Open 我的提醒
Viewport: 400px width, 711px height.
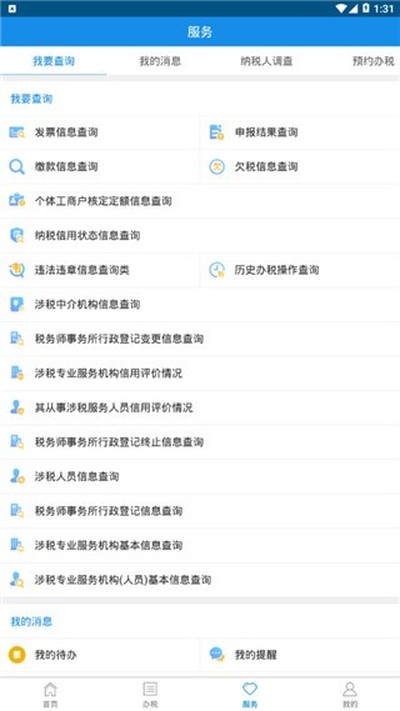tap(300, 655)
